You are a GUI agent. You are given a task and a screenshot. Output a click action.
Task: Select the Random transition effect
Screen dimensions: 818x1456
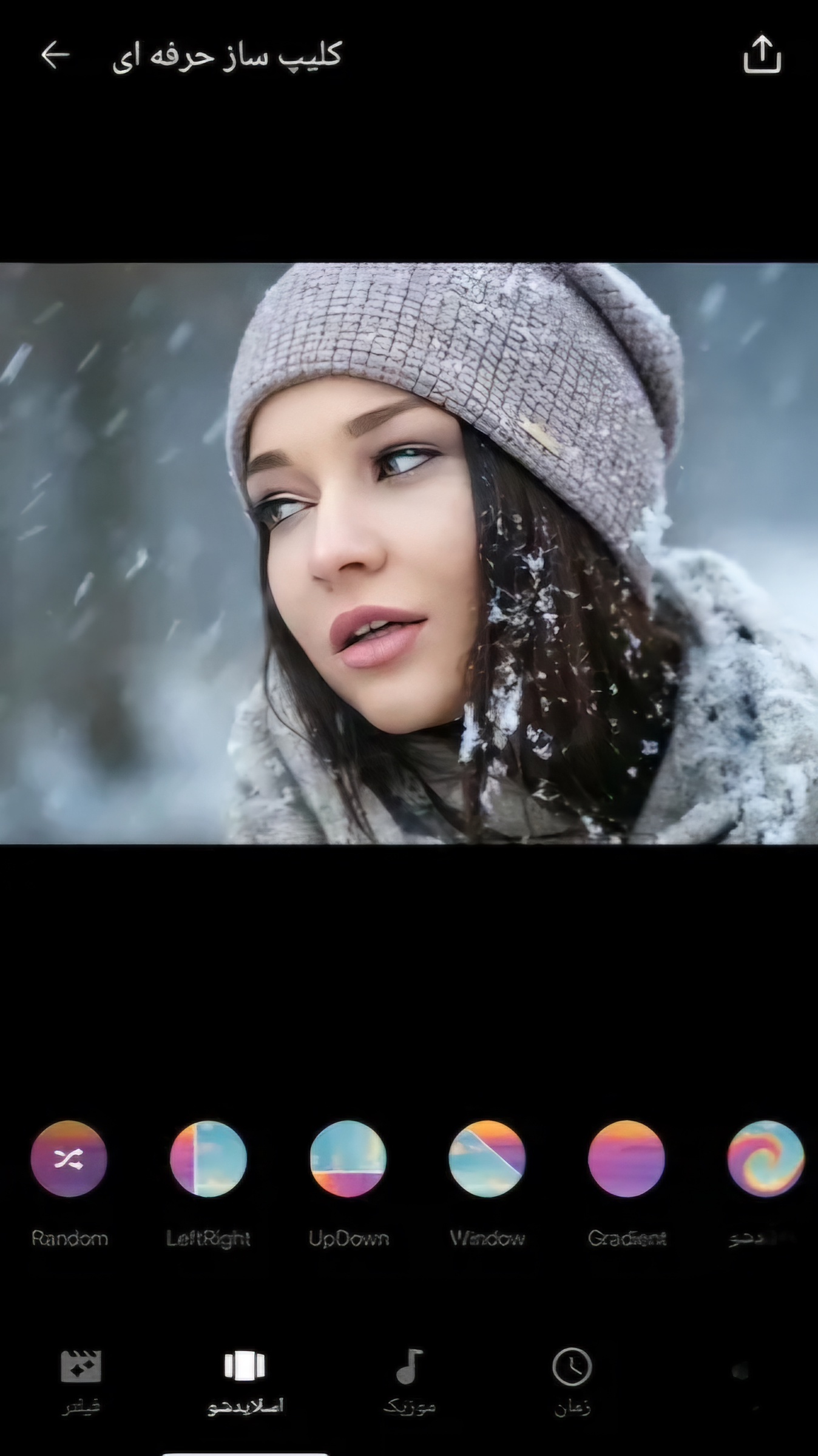69,1159
